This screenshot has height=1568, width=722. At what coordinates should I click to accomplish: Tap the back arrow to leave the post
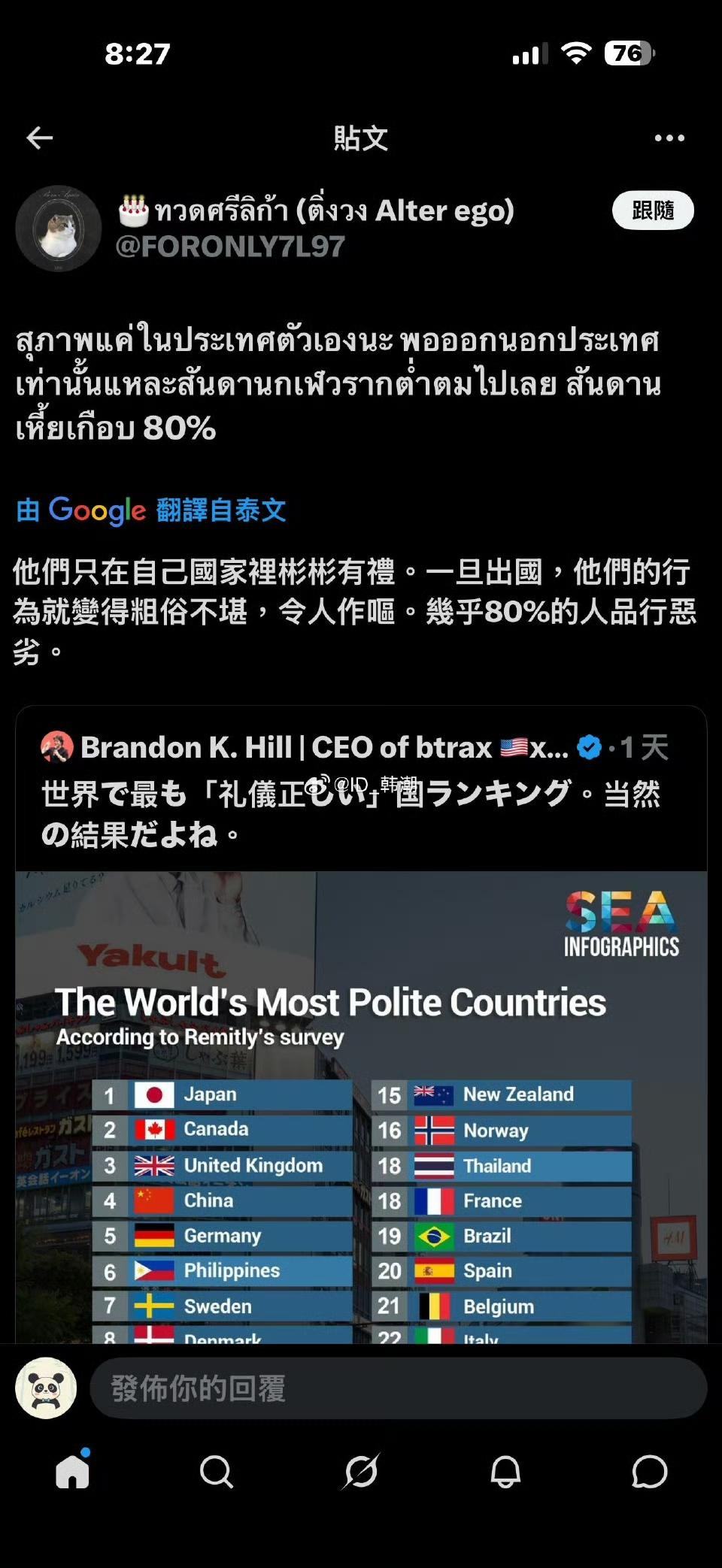40,137
